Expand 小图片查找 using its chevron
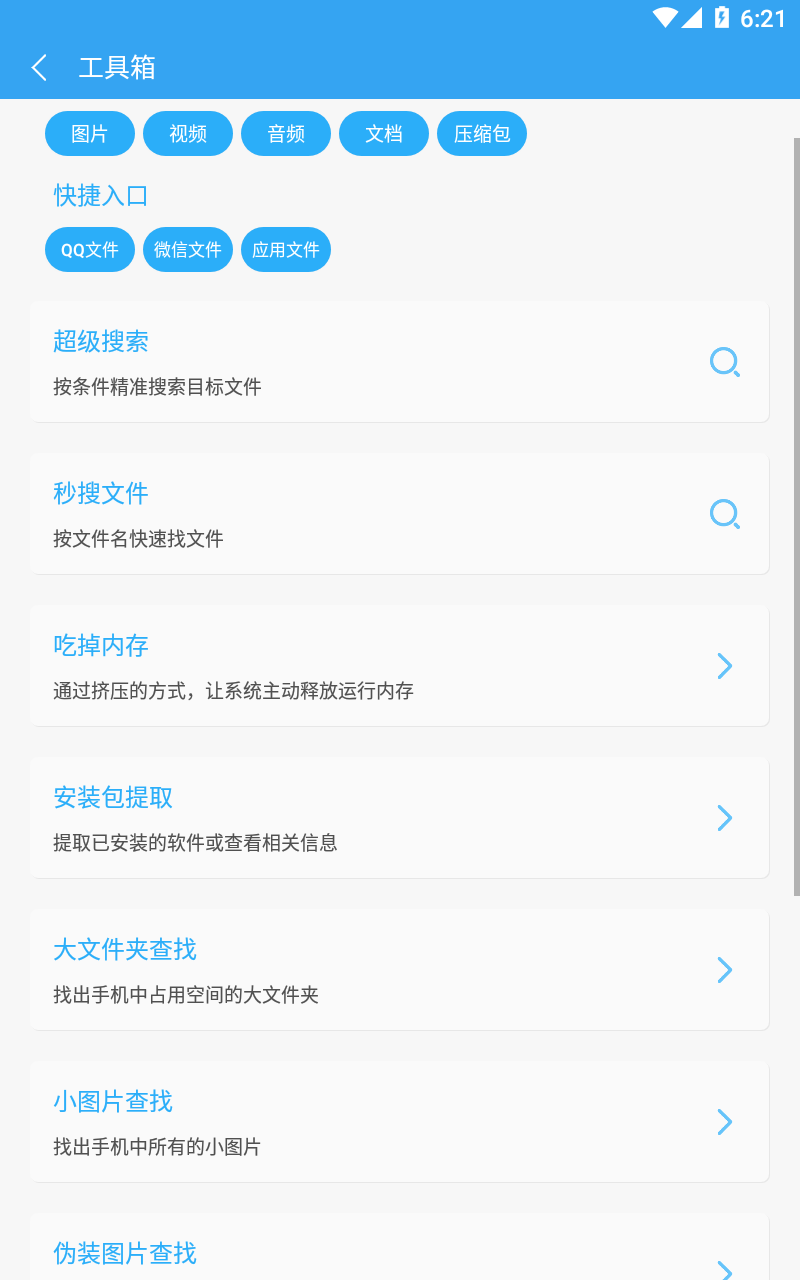The image size is (800, 1280). coord(724,1122)
